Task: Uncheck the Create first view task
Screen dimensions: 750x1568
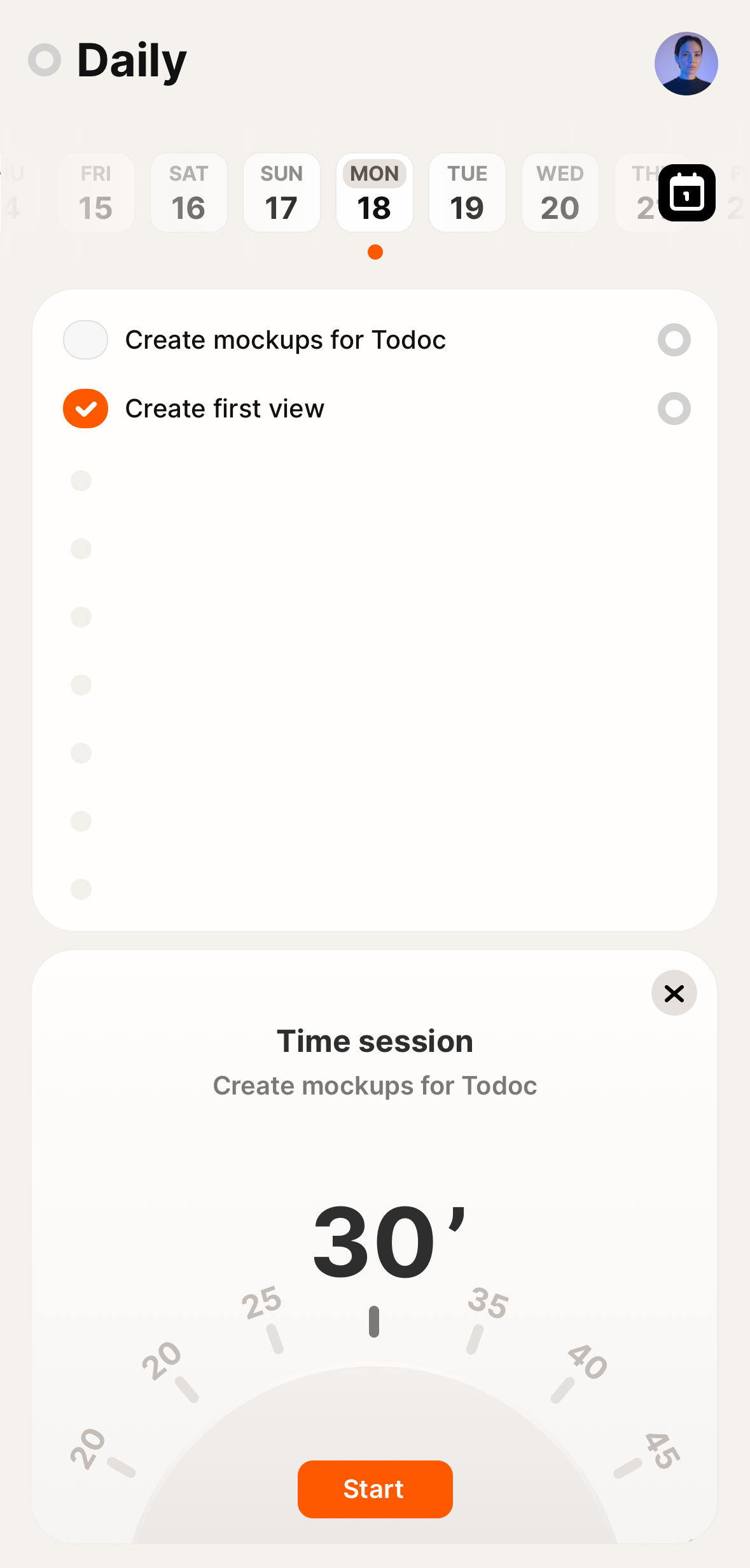Action: click(x=85, y=409)
